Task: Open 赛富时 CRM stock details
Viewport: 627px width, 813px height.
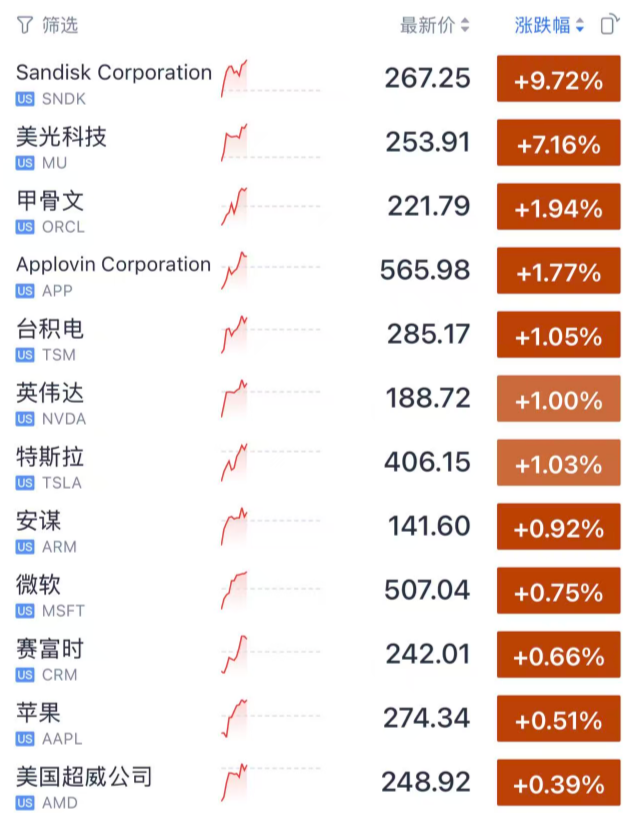Action: (50, 658)
